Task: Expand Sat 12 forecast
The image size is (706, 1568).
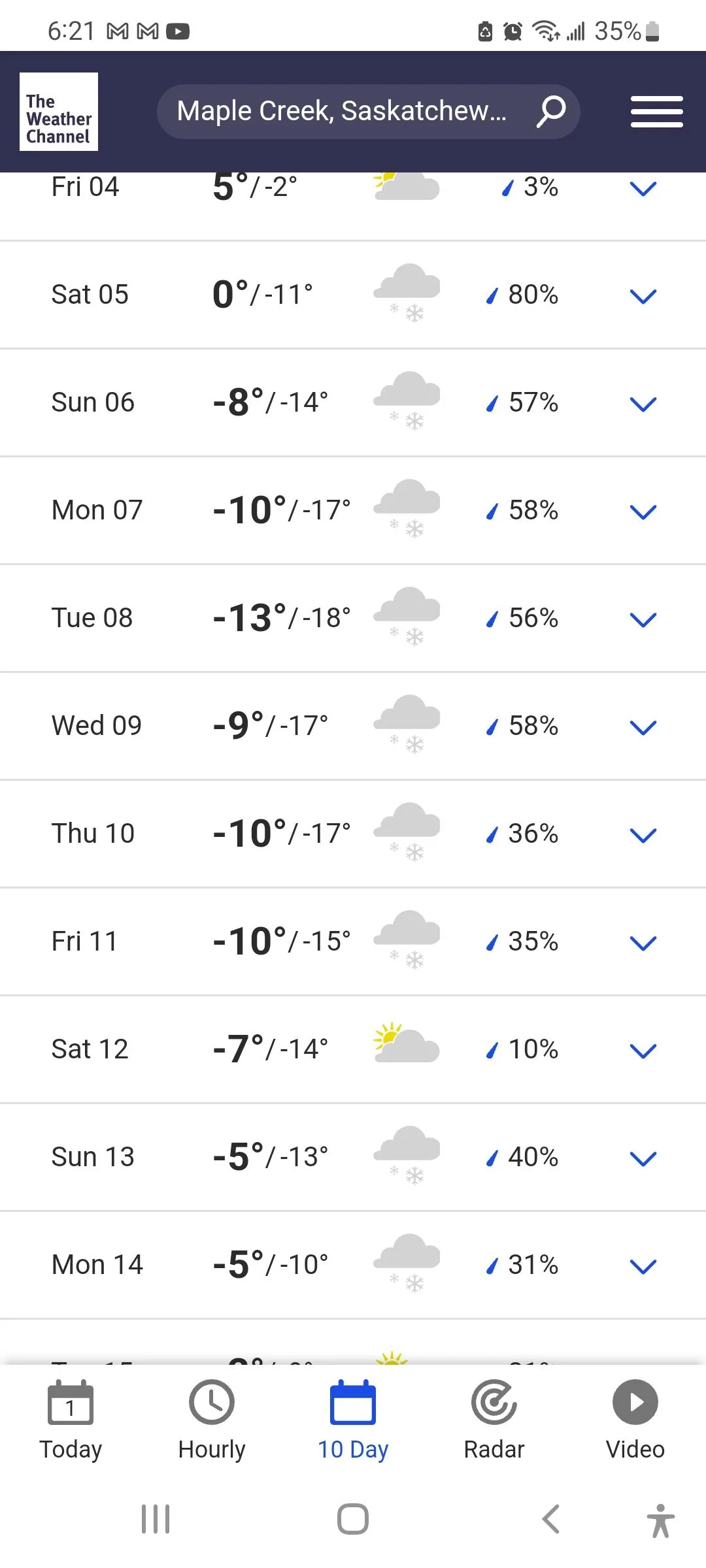Action: (x=643, y=1051)
